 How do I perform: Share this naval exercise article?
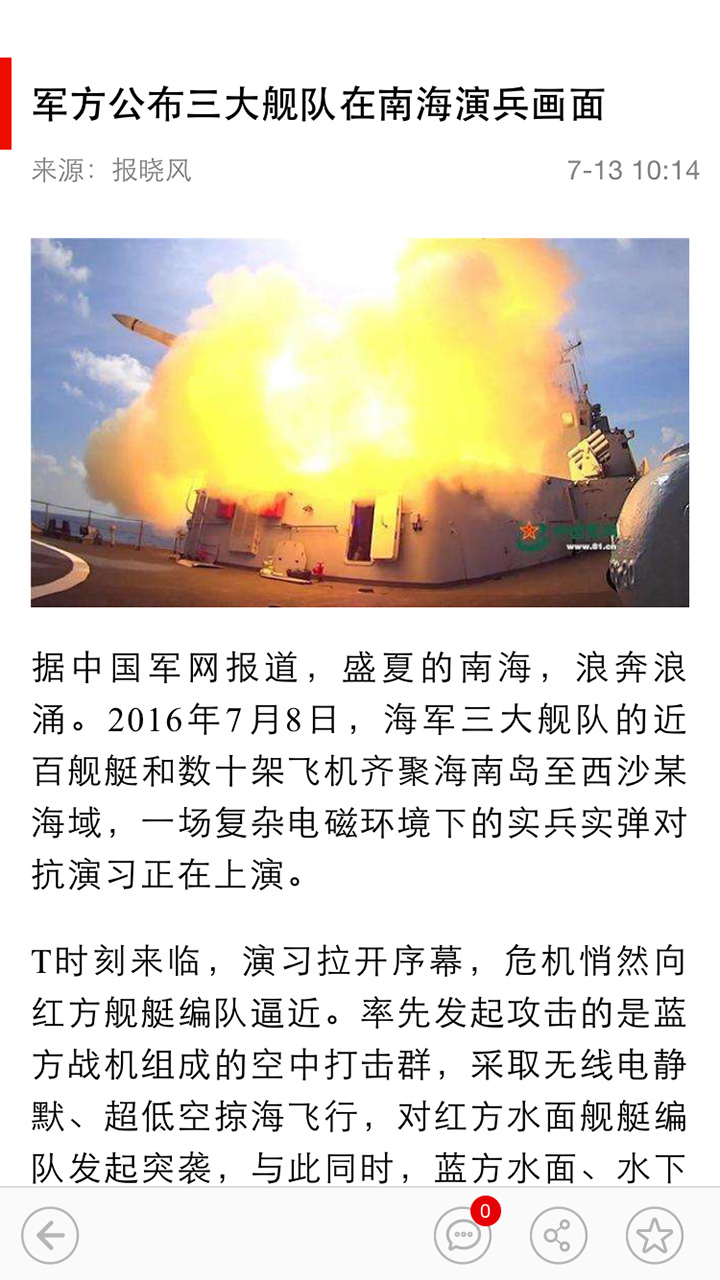[558, 1236]
